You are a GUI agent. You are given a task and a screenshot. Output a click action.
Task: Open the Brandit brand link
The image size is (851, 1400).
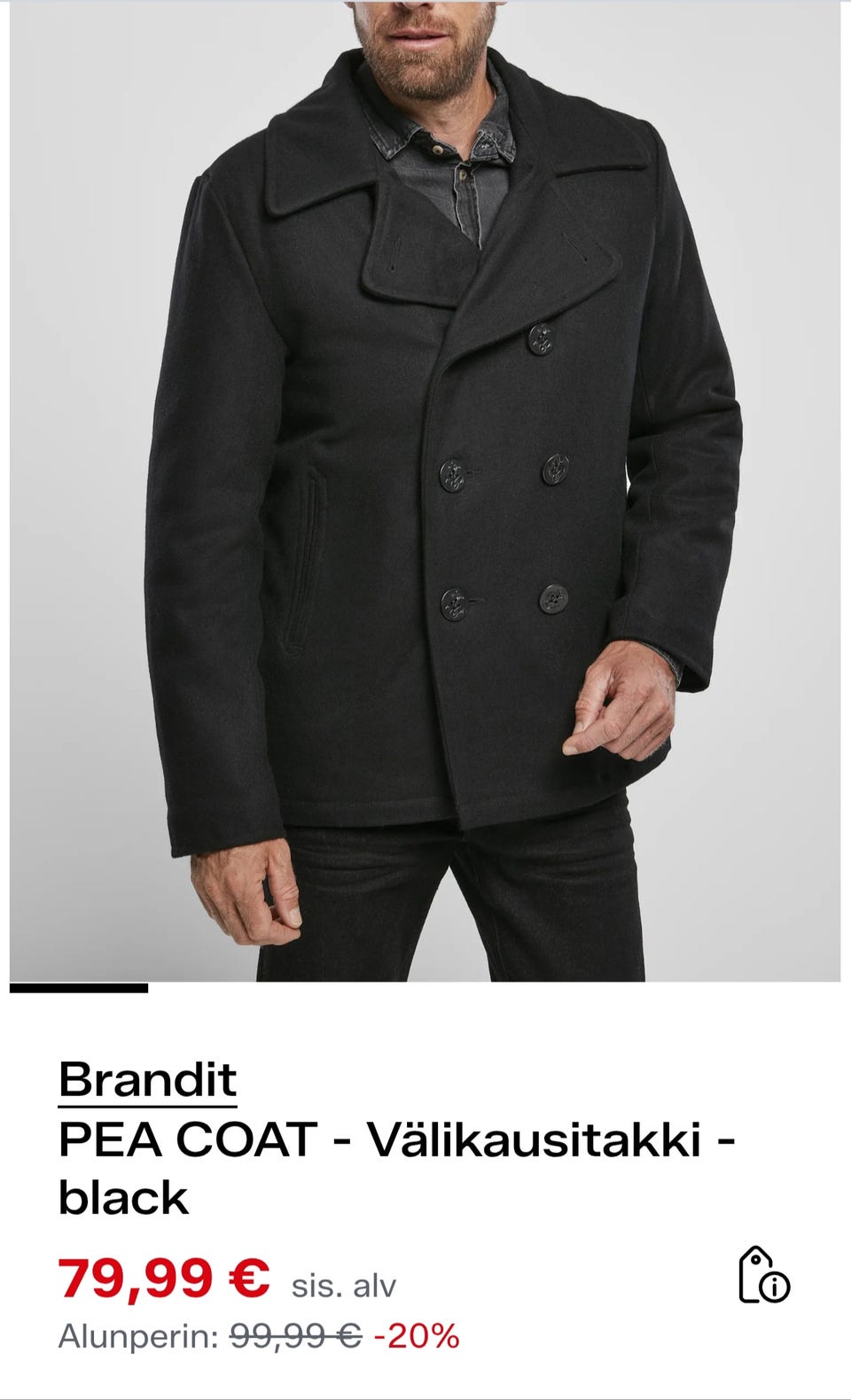click(x=147, y=1079)
